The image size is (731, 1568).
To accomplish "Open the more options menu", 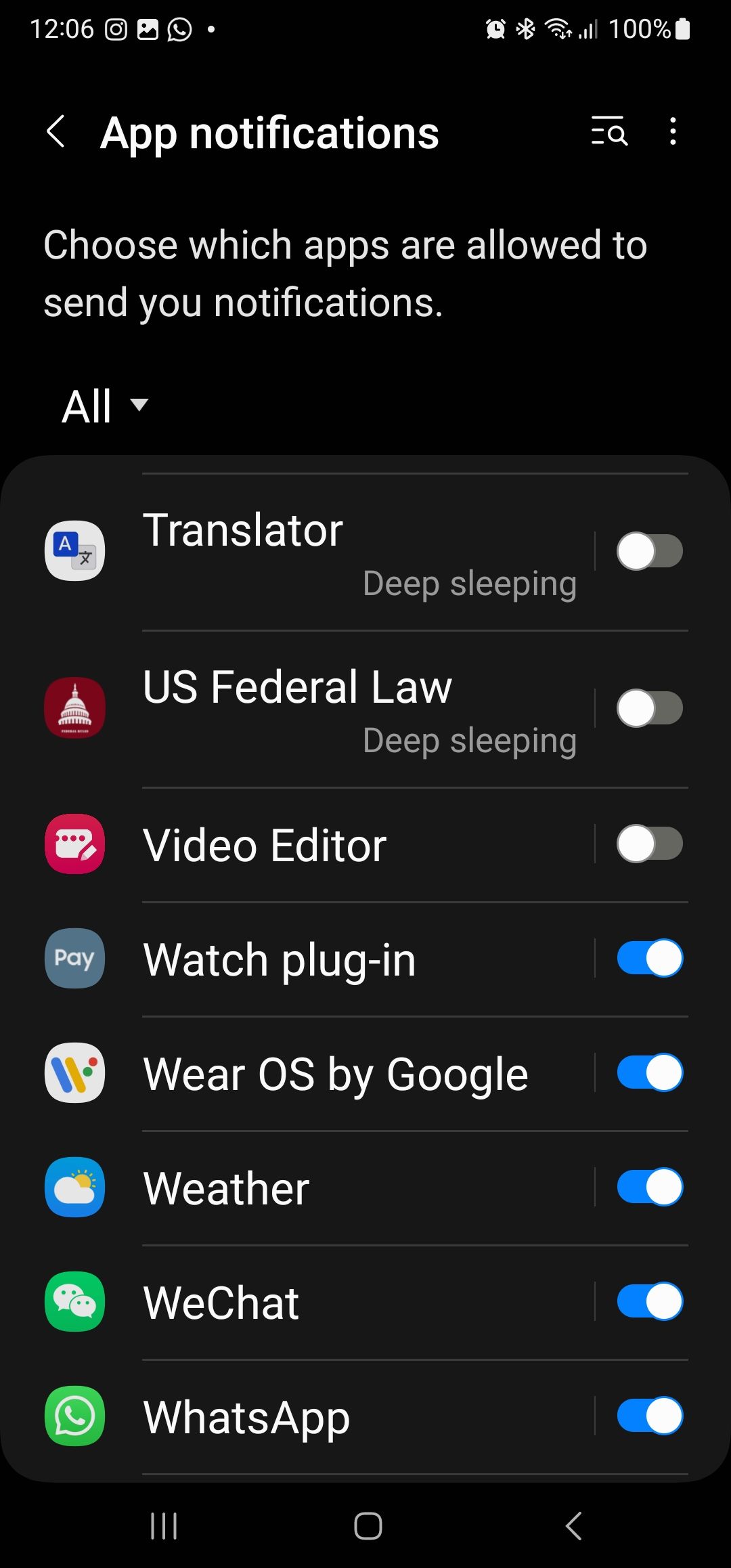I will click(672, 133).
